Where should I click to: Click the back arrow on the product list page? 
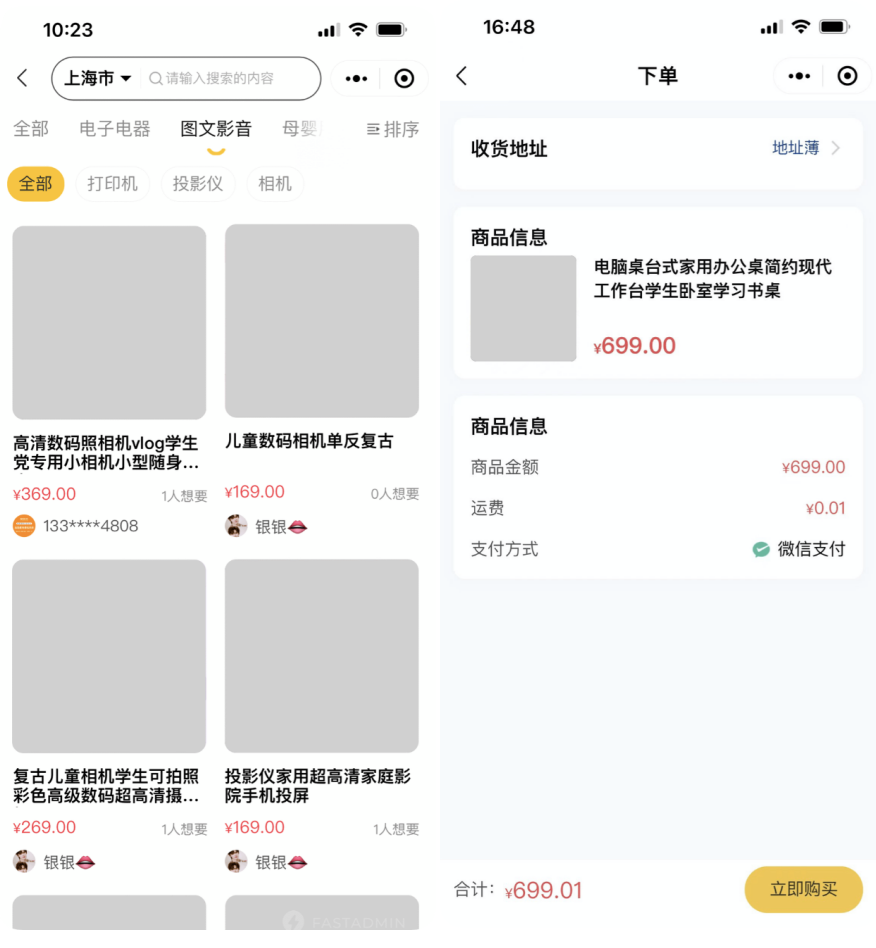click(x=22, y=76)
